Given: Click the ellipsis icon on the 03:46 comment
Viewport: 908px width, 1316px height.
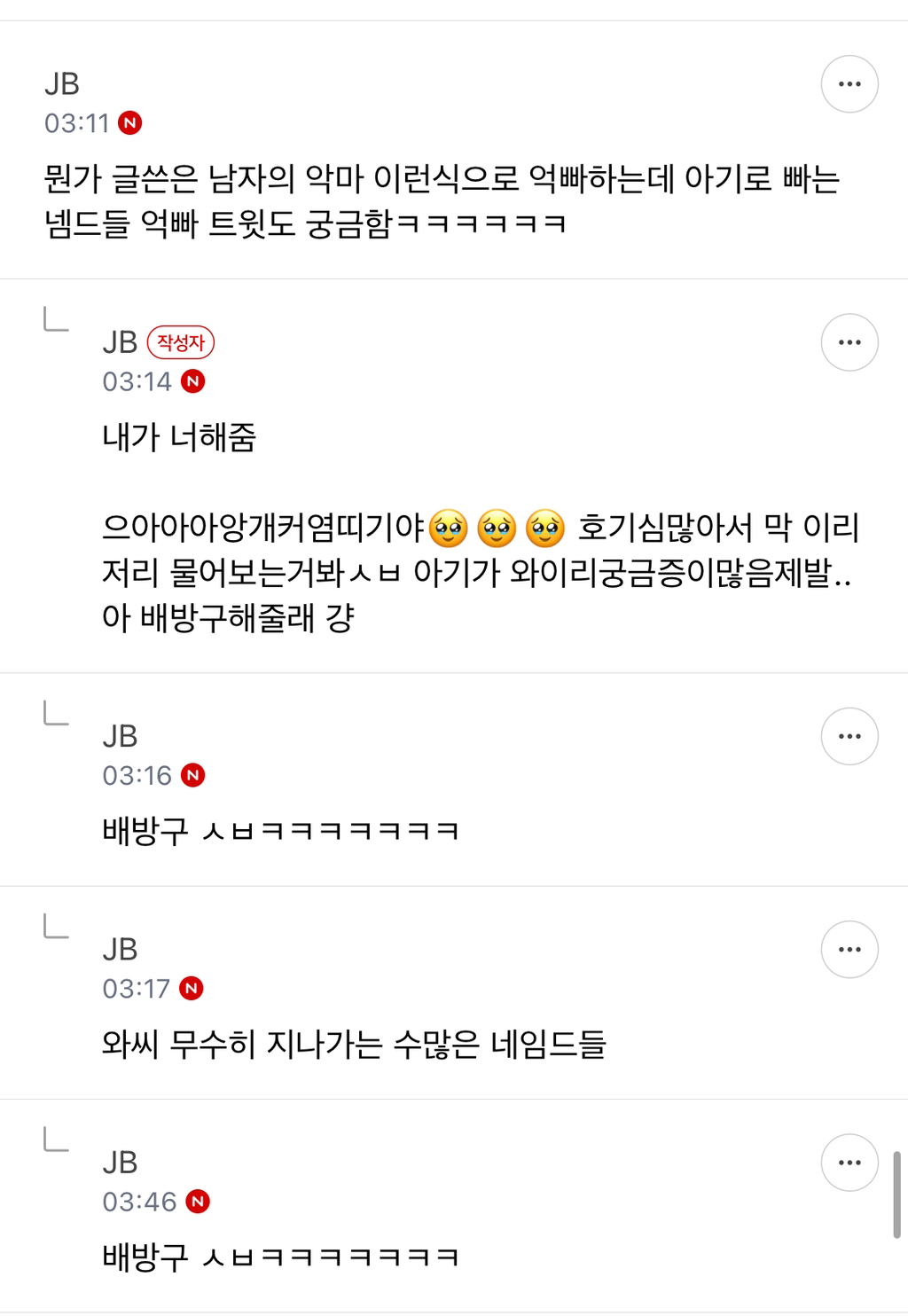Looking at the screenshot, I should (x=849, y=1162).
